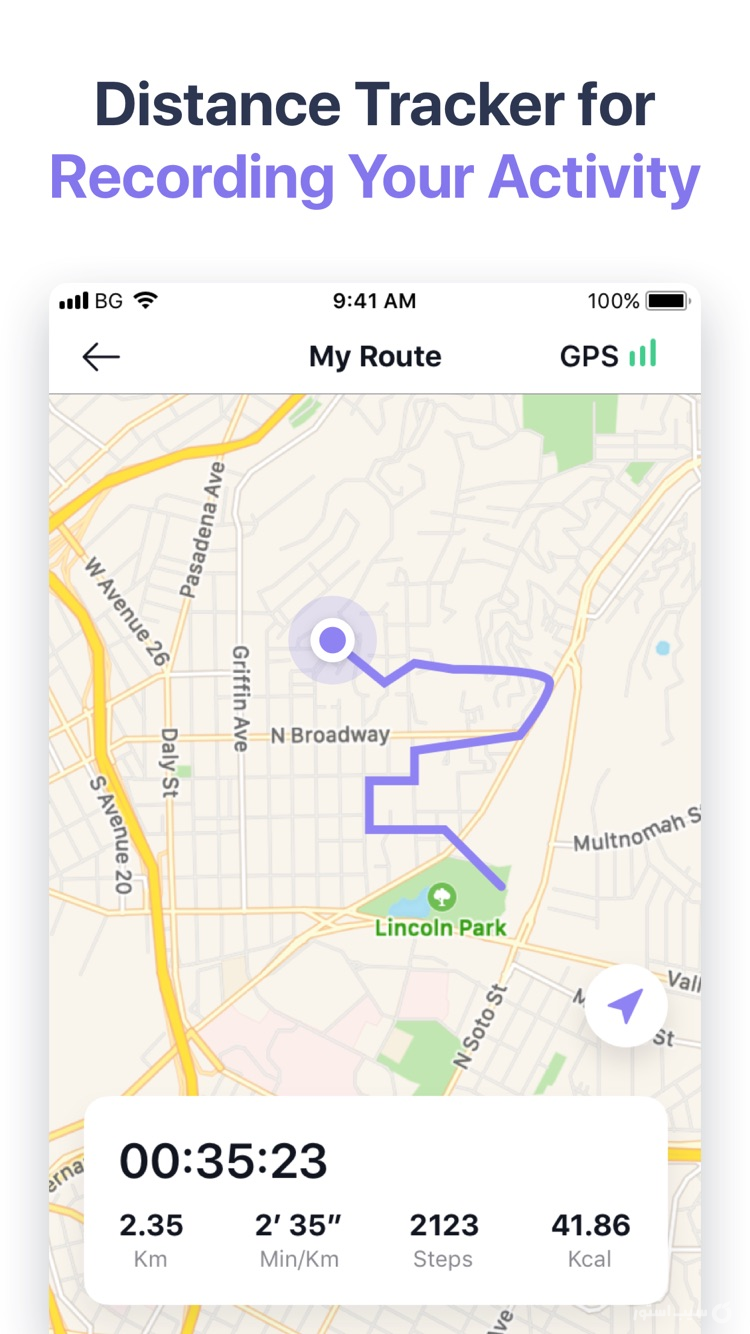This screenshot has height=1334, width=750.
Task: Tap the 00:35:23 elapsed timer
Action: pyautogui.click(x=224, y=1160)
